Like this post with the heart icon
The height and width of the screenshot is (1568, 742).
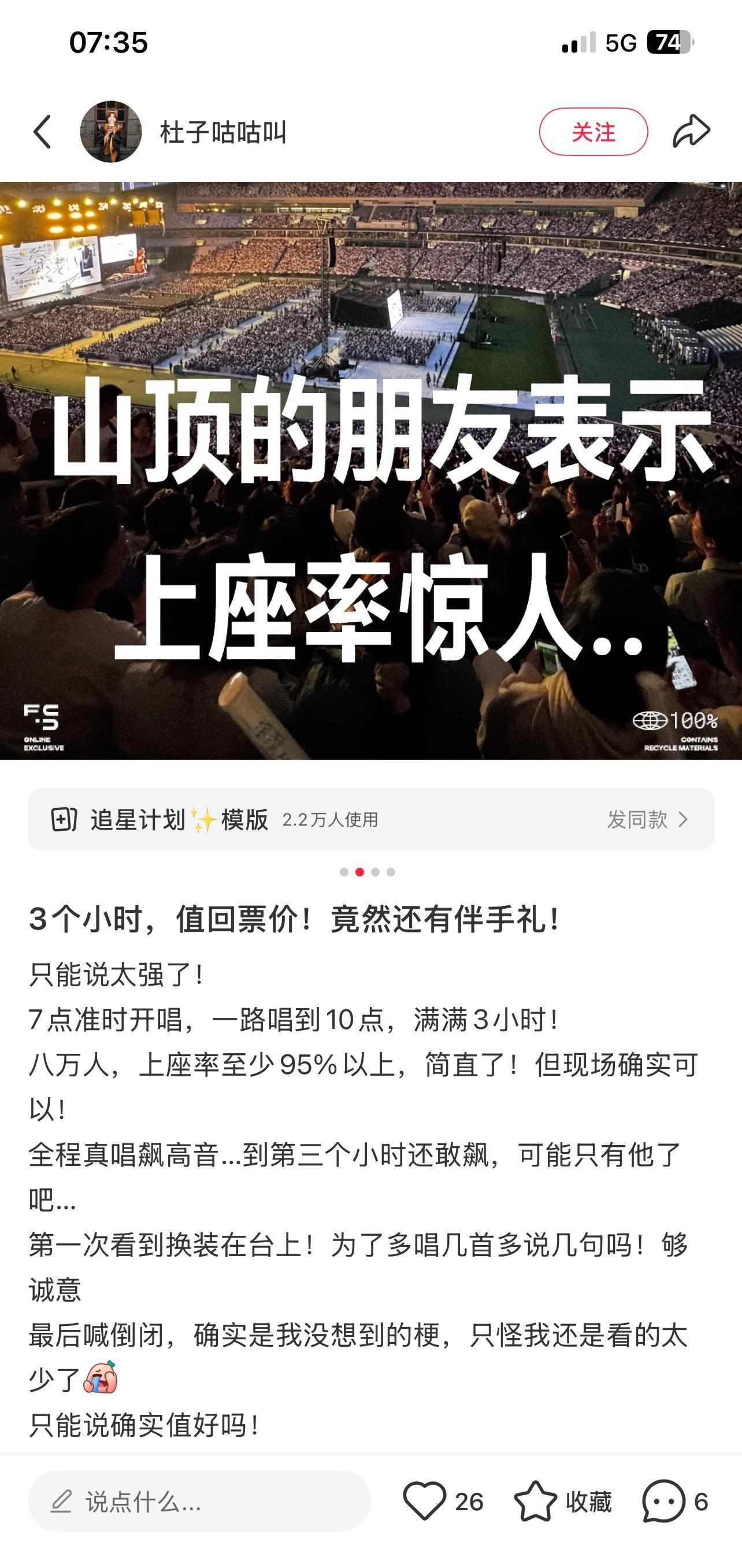(x=424, y=1501)
